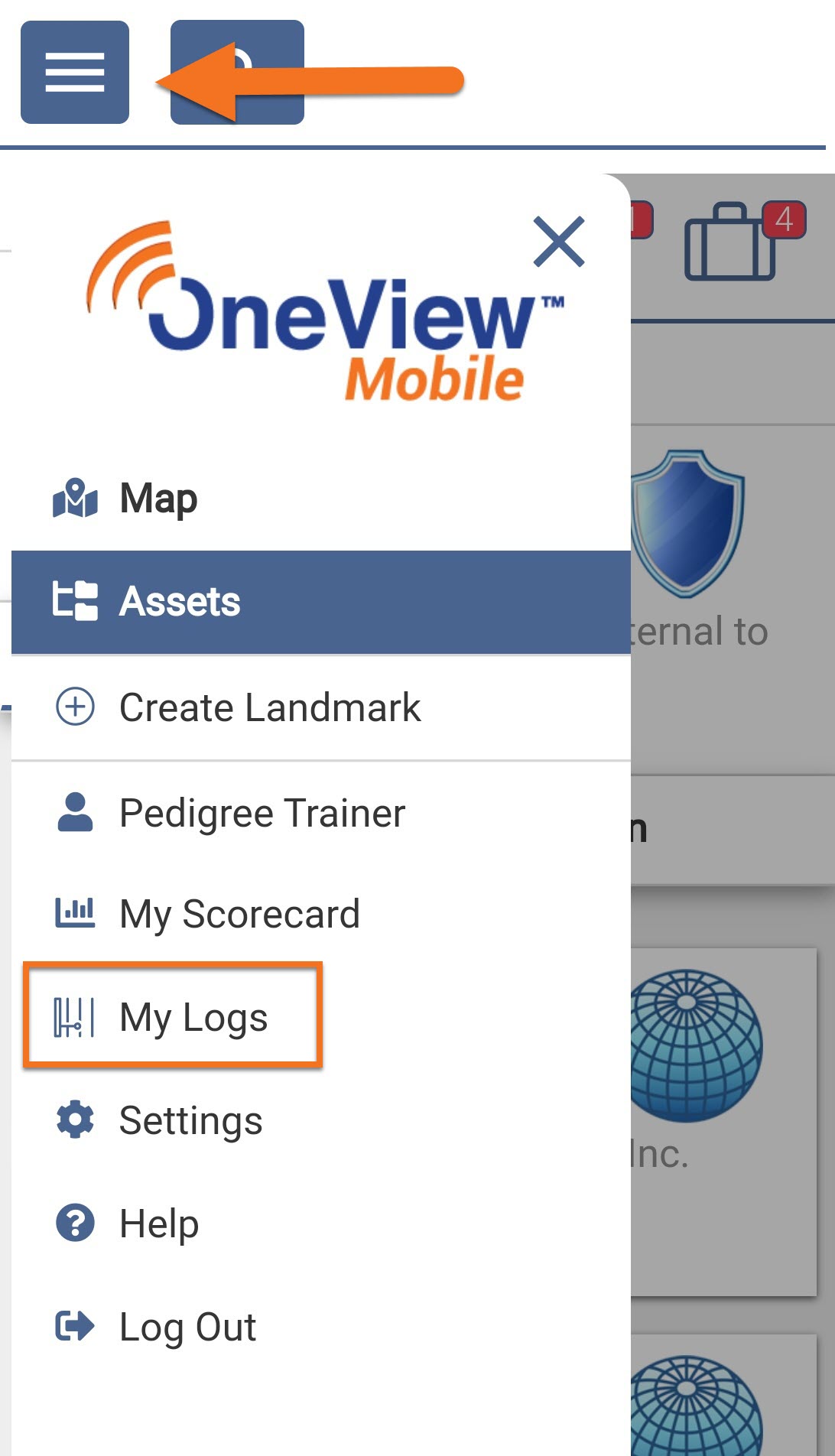Click the Assets tree icon
This screenshot has width=835, height=1456.
coord(74,601)
